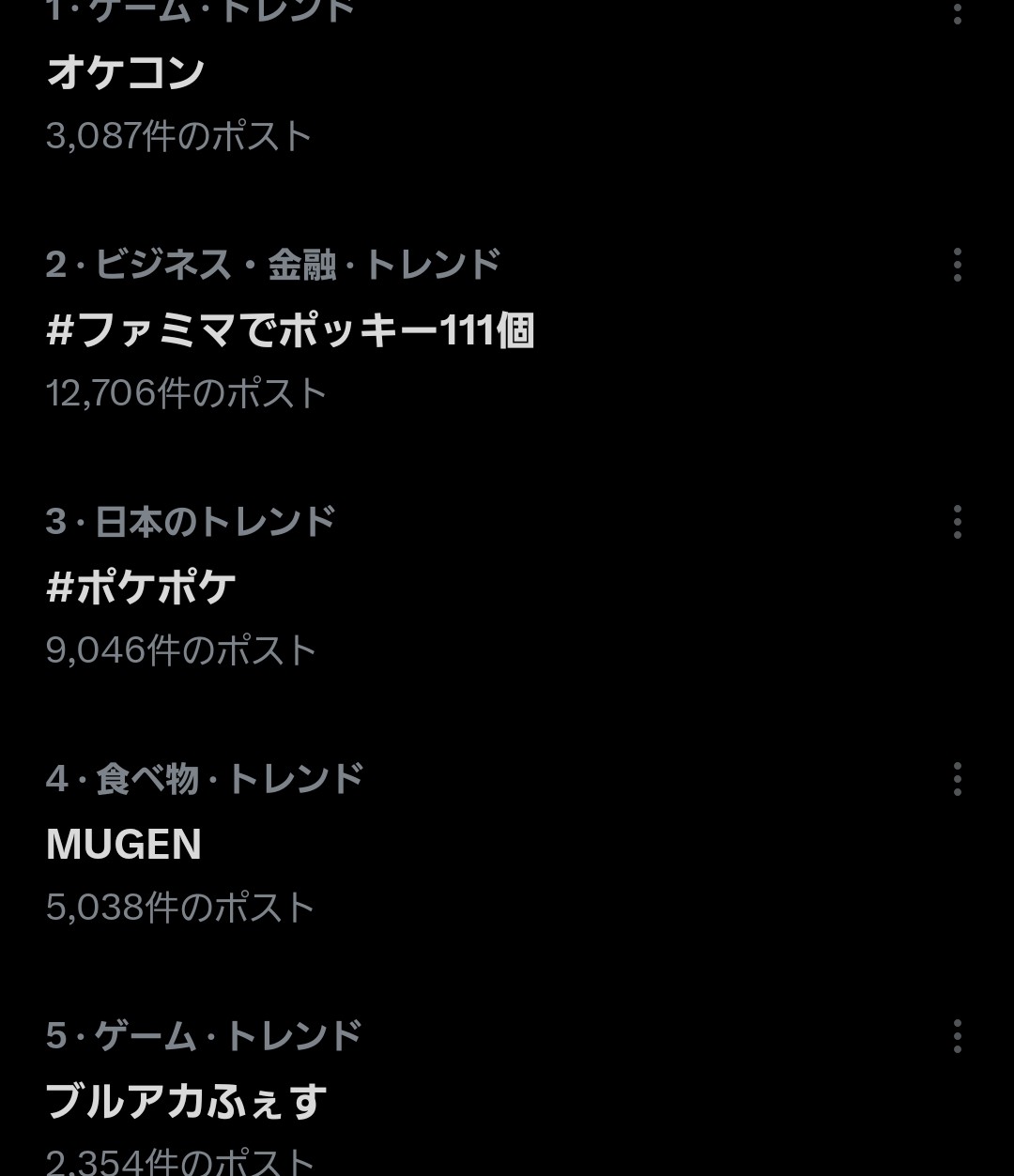Tap the overflow menu for #ファミマでポッキー111個
This screenshot has width=1014, height=1176.
(957, 266)
